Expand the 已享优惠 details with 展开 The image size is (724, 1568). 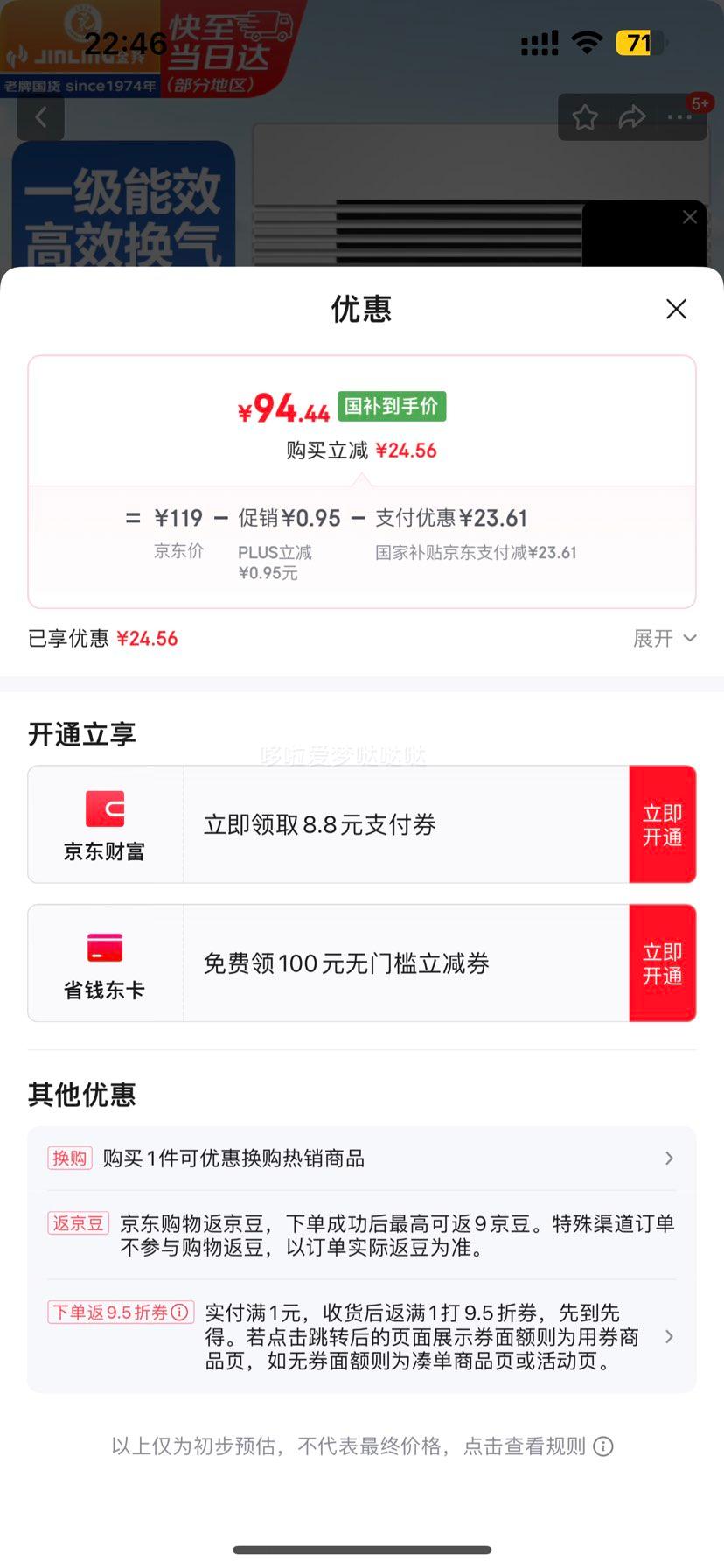pos(665,639)
